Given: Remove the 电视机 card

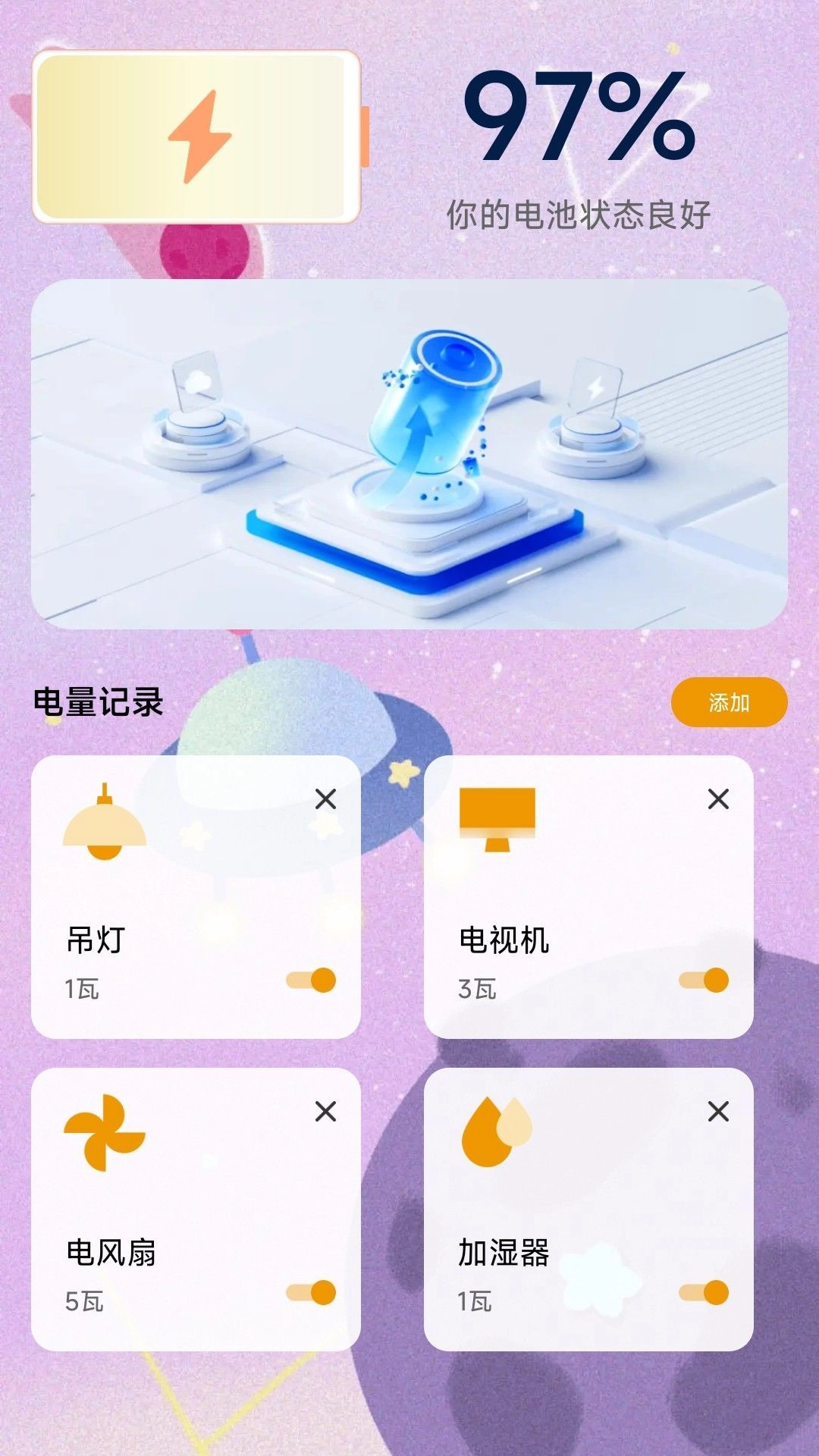Looking at the screenshot, I should tap(718, 799).
